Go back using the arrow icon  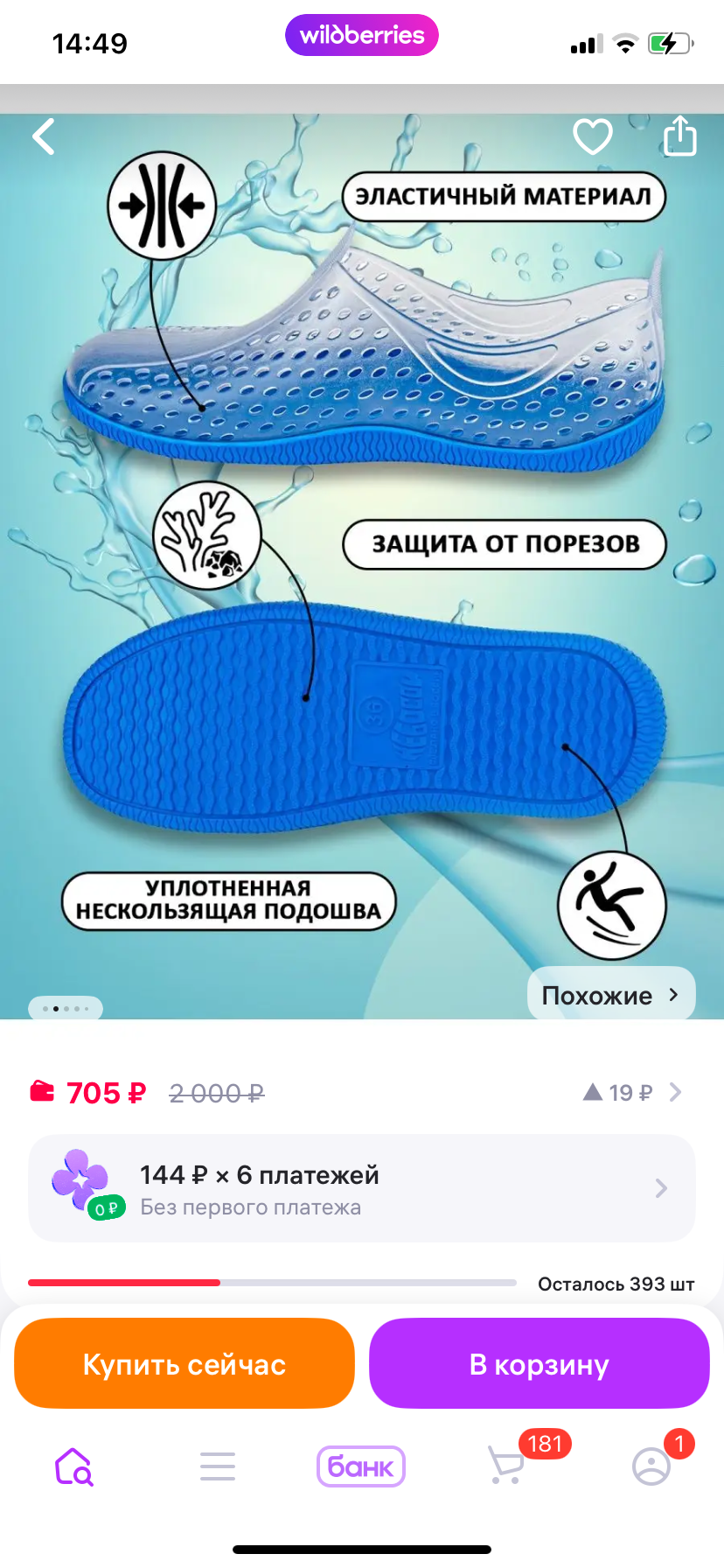point(44,136)
